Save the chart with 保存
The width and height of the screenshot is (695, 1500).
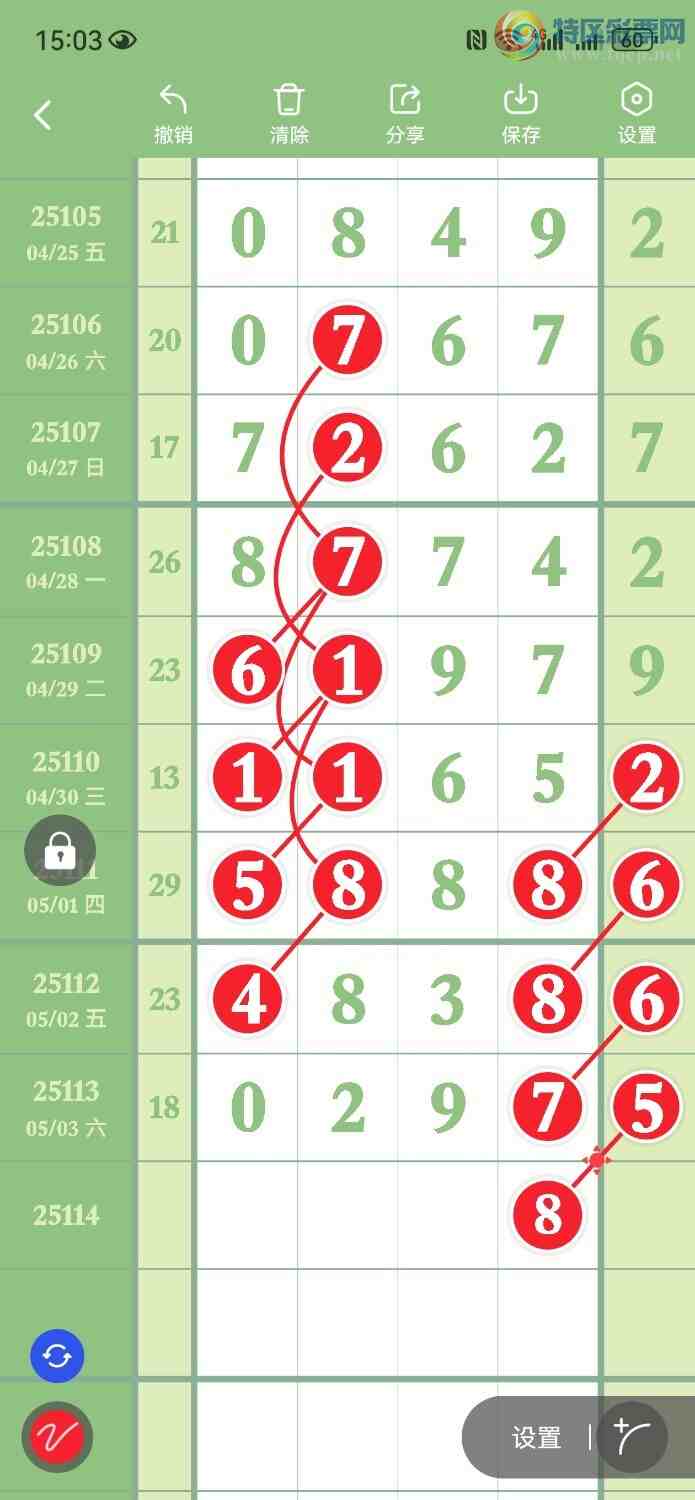521,114
